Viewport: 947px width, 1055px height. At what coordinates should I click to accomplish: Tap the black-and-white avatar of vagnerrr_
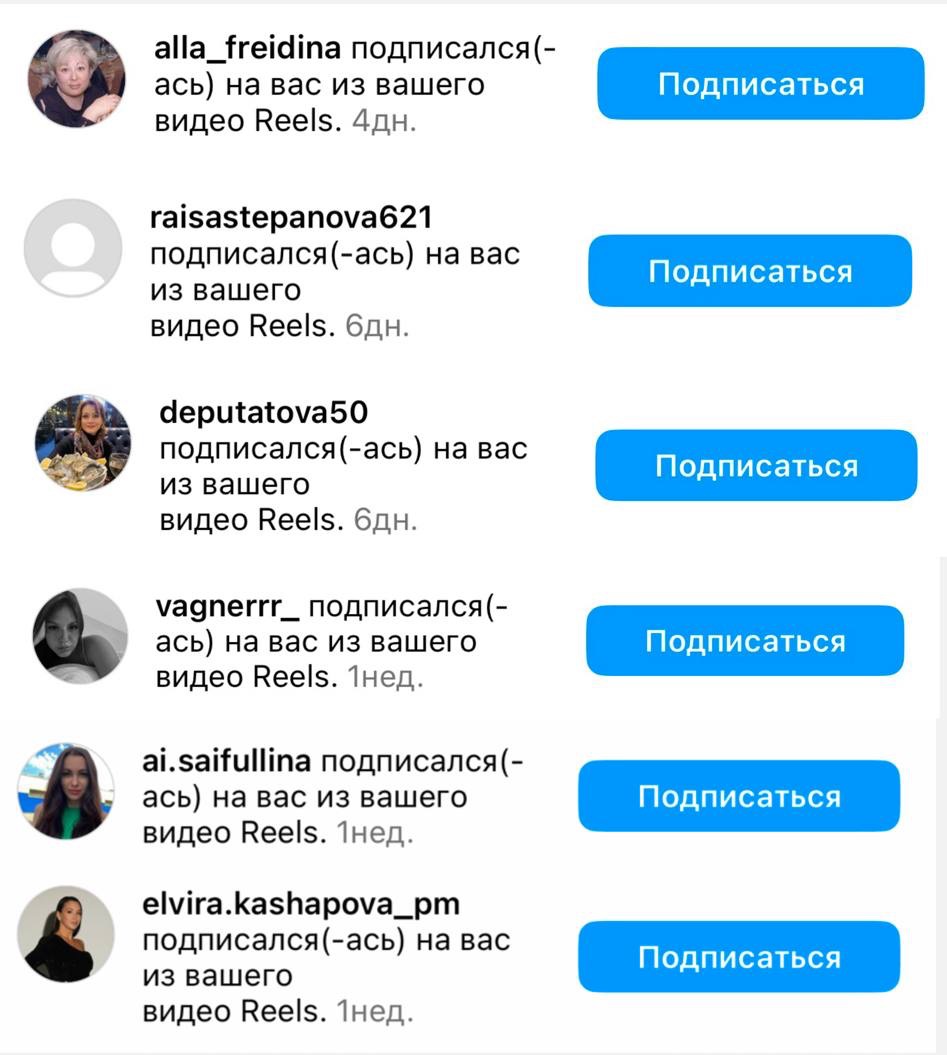coord(80,636)
